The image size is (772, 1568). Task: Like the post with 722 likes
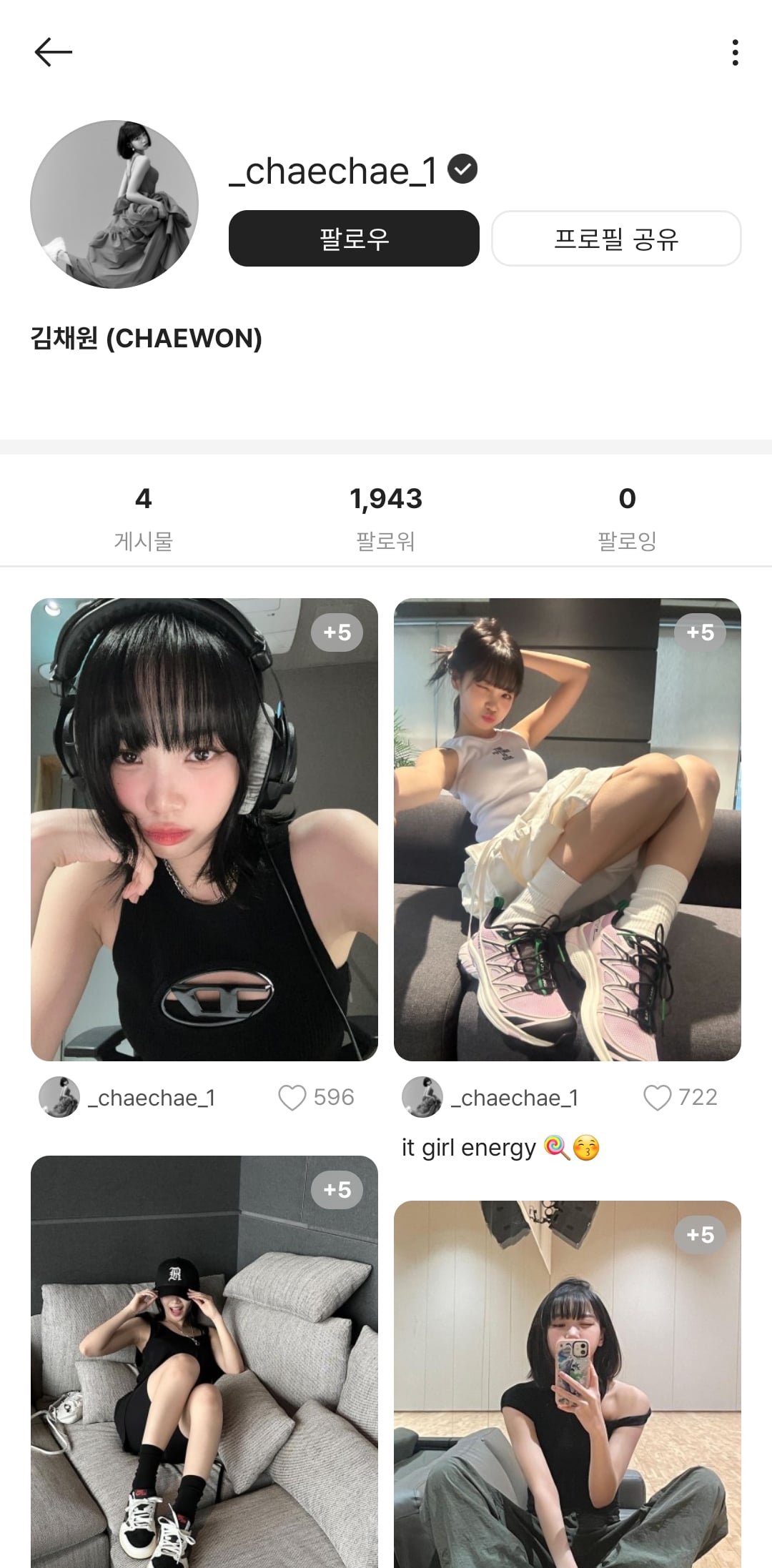coord(657,1098)
